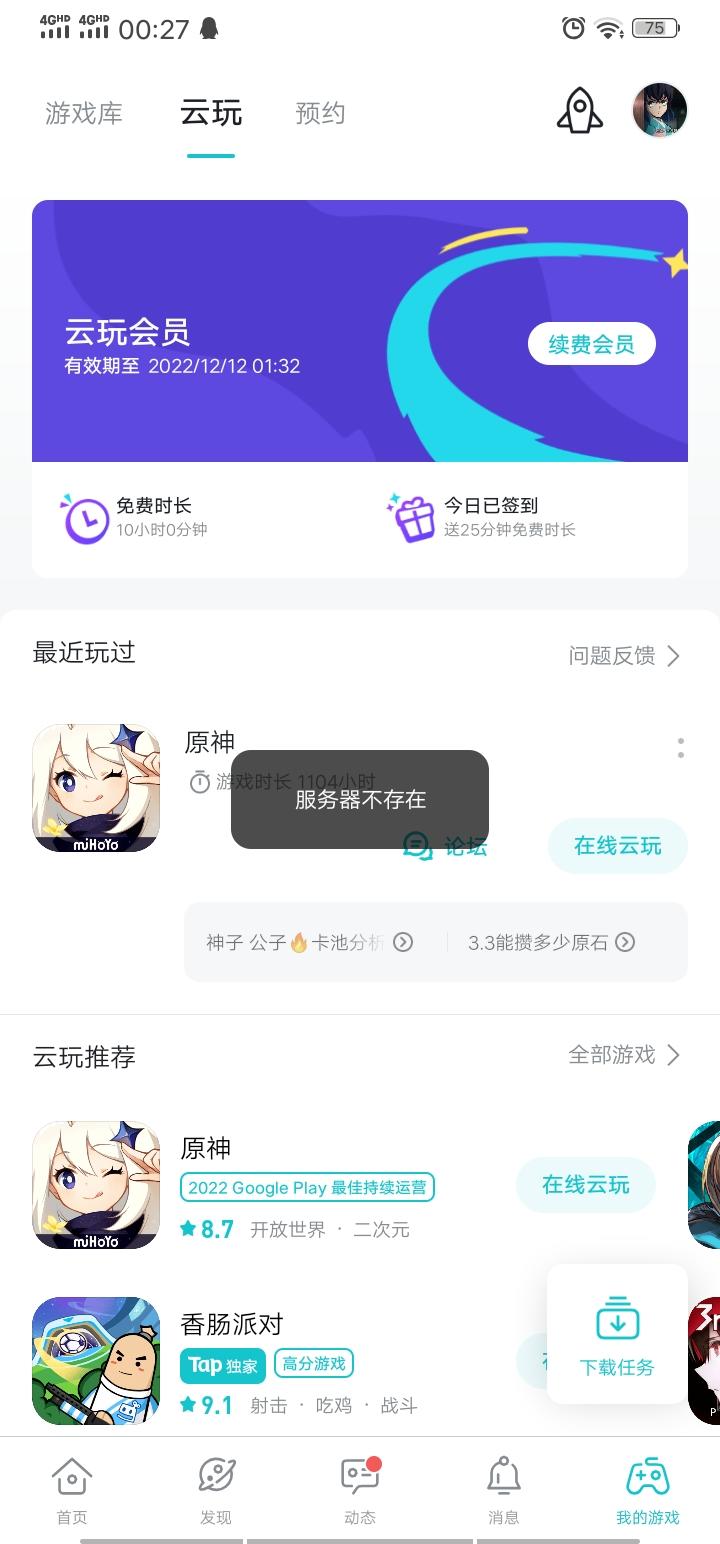
Task: Open 3.3能攒多少原石 article link
Action: (625, 942)
